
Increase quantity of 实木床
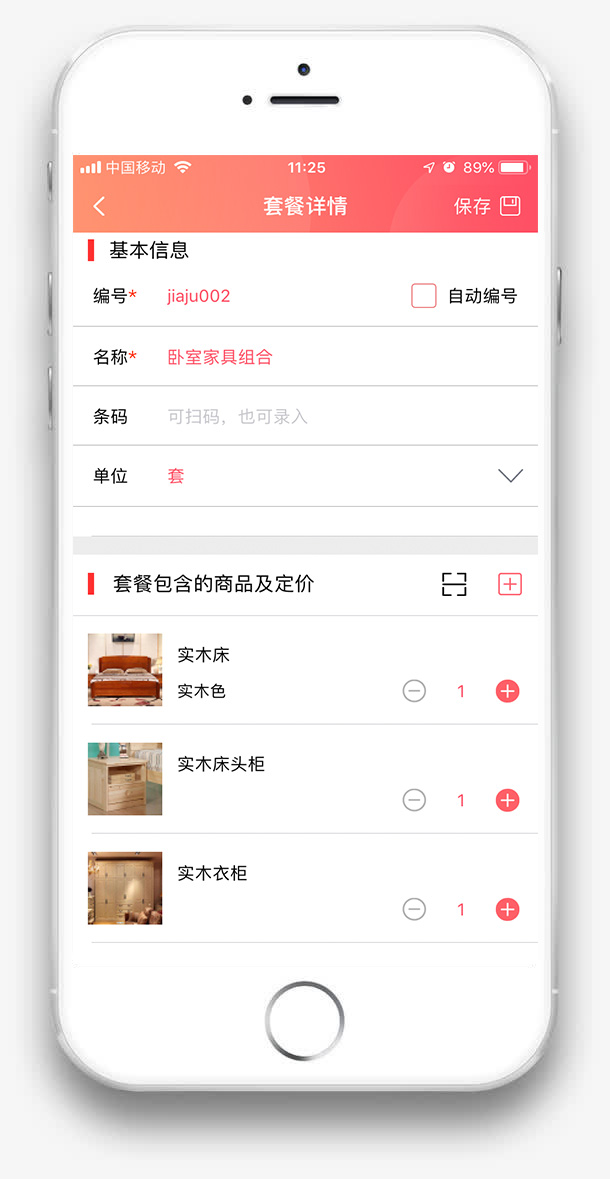(508, 691)
